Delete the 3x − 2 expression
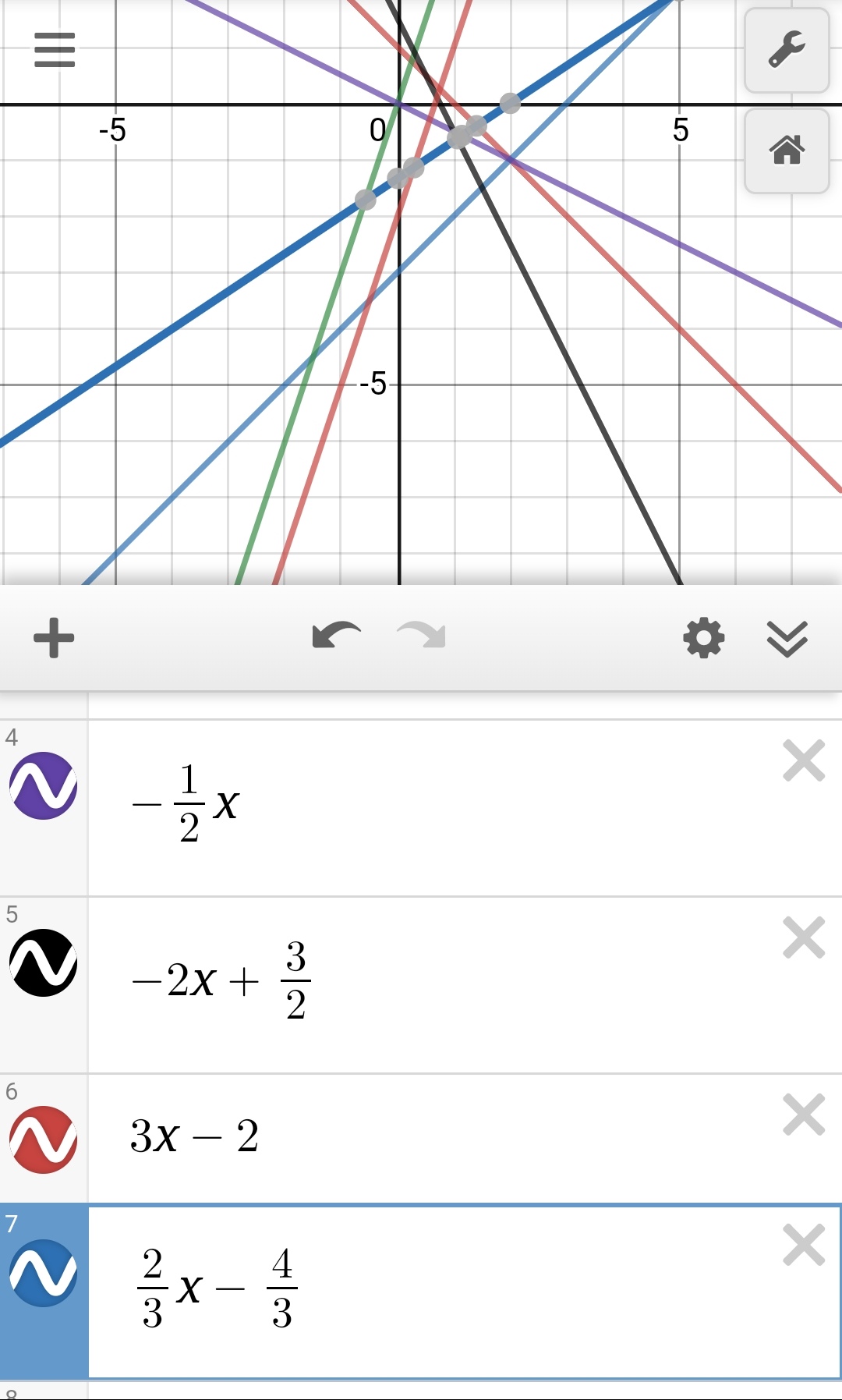The image size is (842, 1400). (x=804, y=1115)
